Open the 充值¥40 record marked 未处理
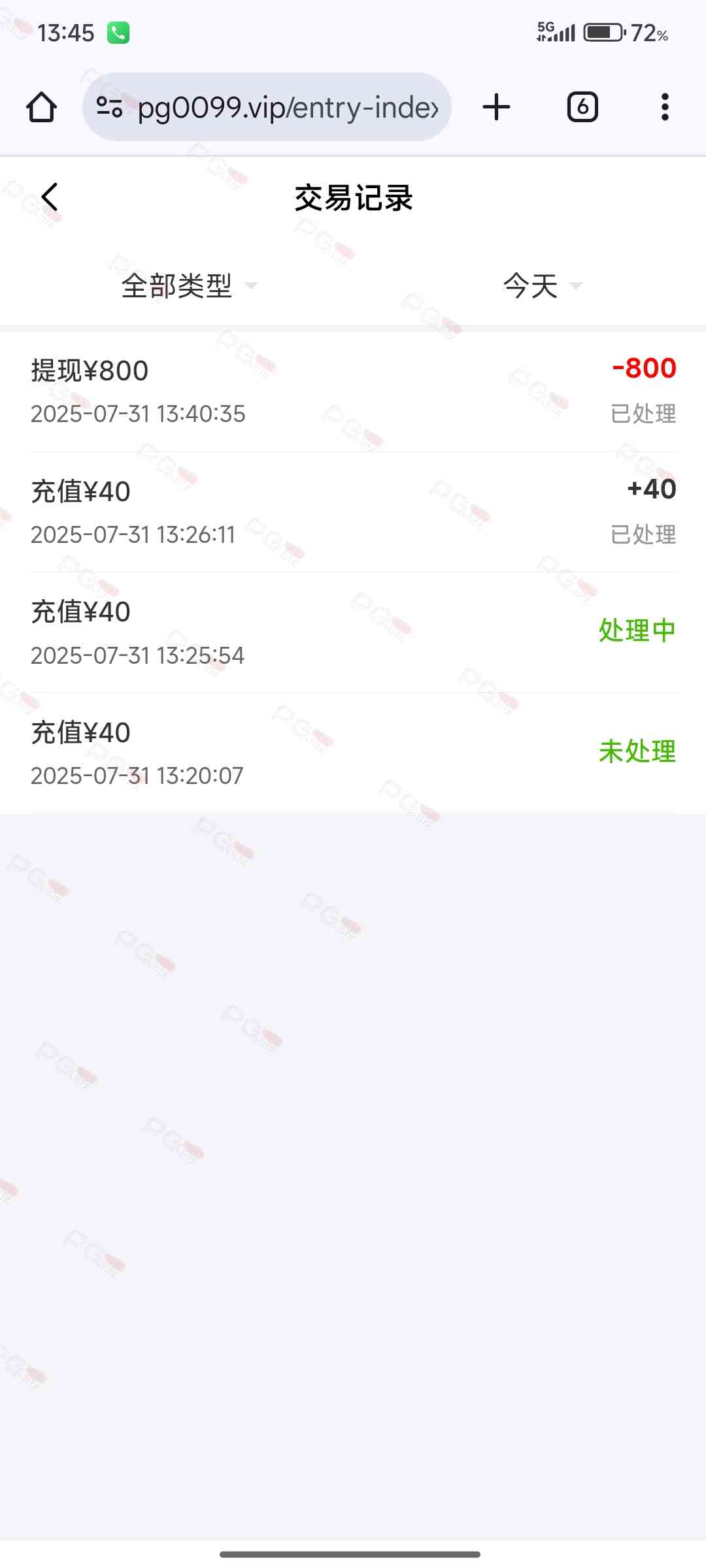The image size is (706, 1568). click(353, 753)
